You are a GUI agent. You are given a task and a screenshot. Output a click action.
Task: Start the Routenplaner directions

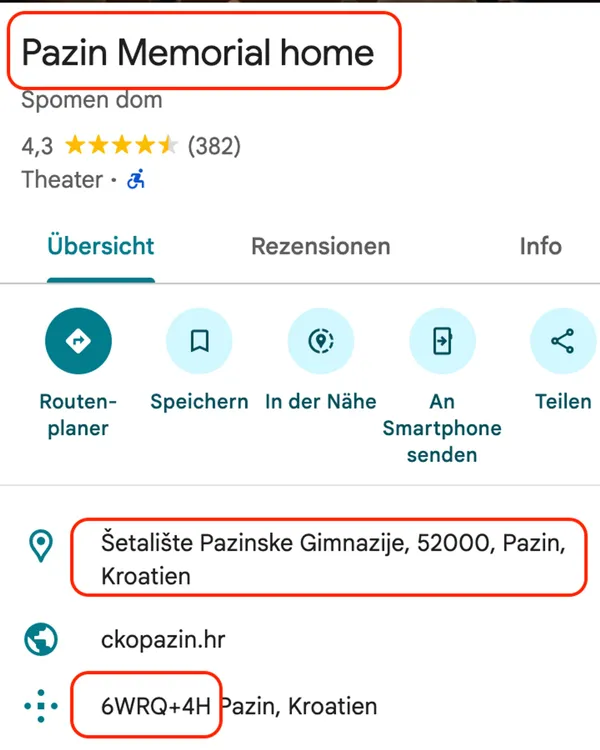pos(78,342)
